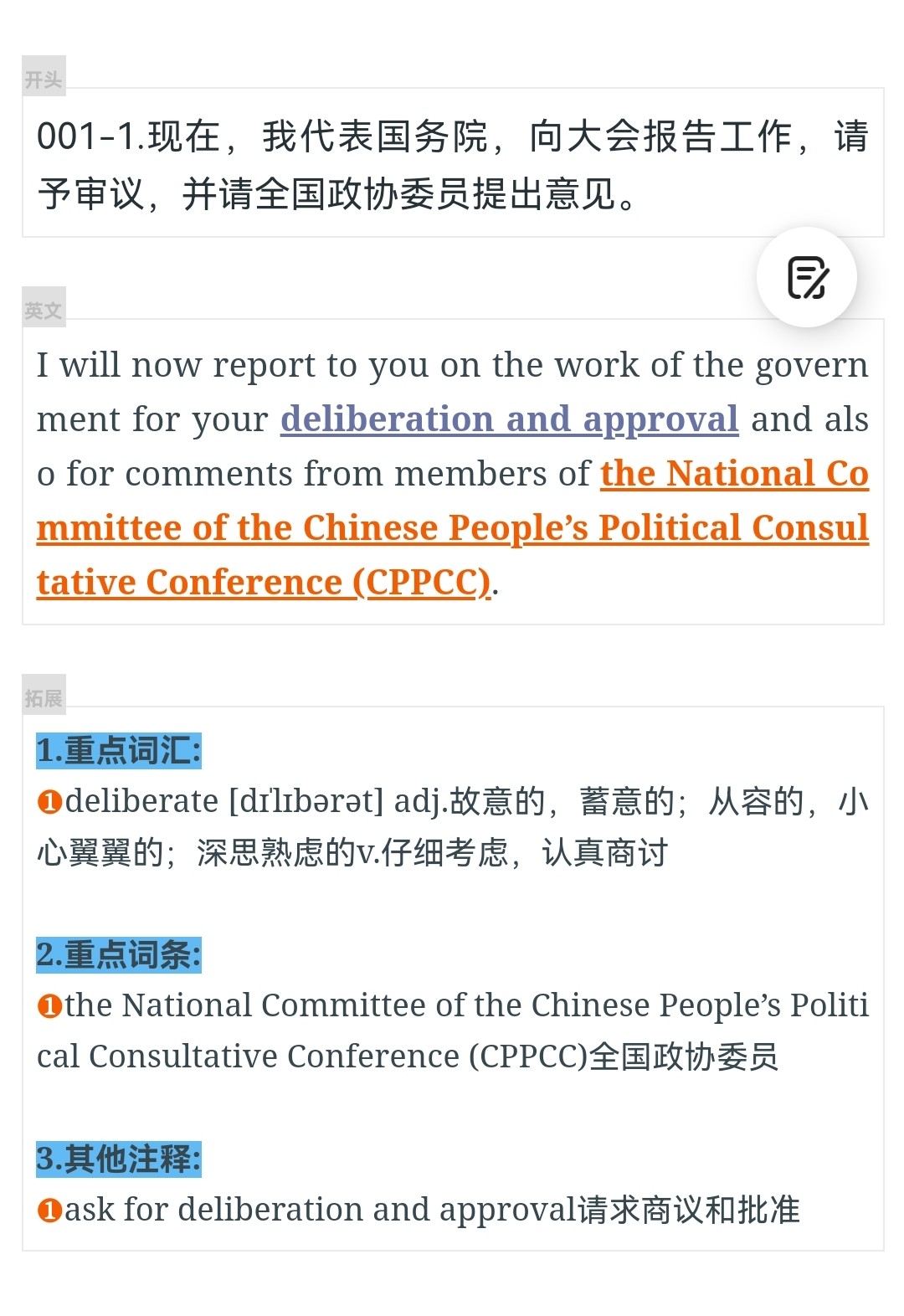
Task: Open the orange underlined CPPCC phrase link
Action: click(x=452, y=528)
